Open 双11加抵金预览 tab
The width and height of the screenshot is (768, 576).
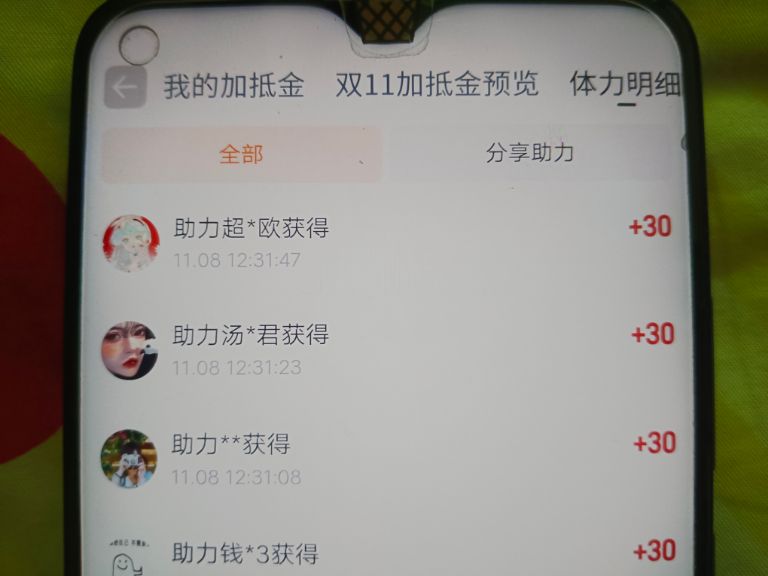point(437,84)
